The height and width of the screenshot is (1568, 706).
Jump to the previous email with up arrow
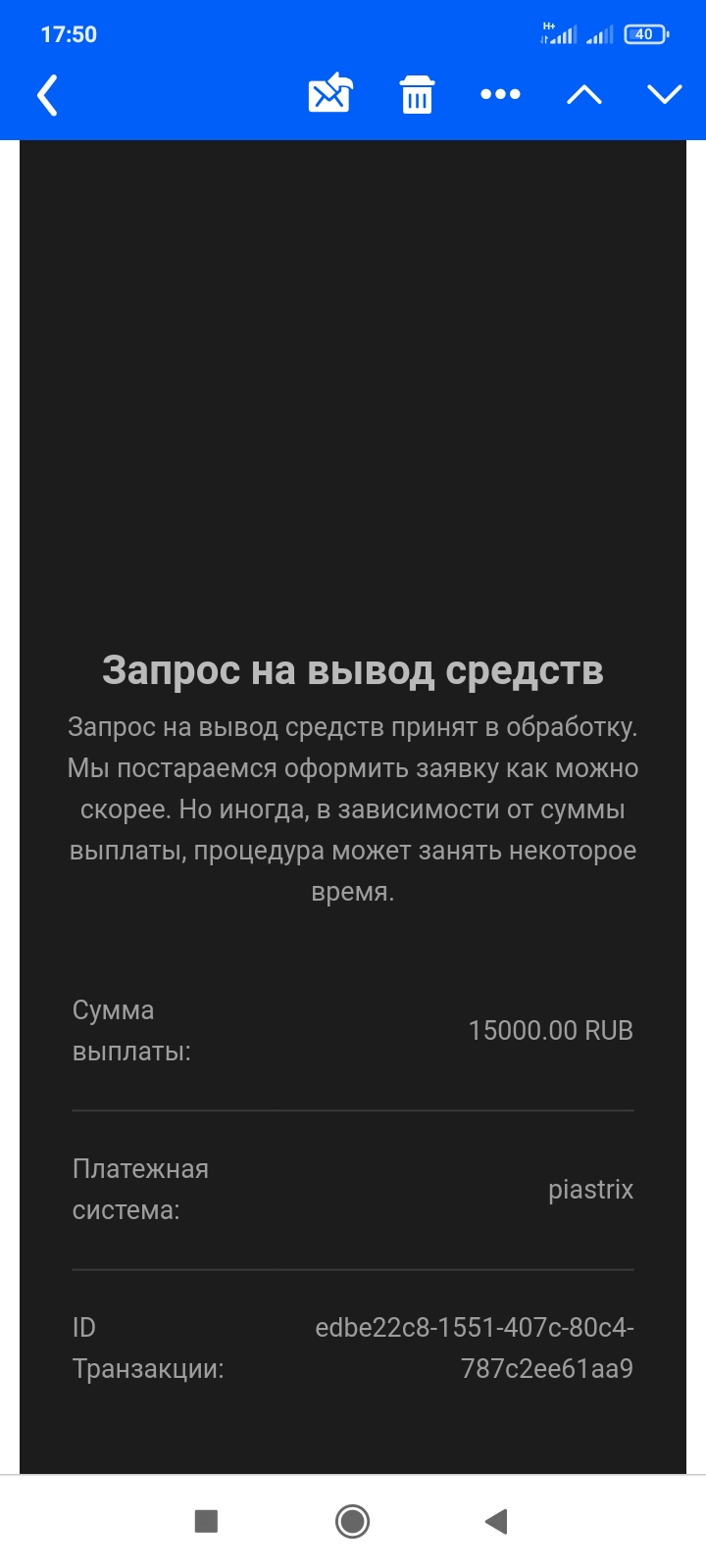584,95
